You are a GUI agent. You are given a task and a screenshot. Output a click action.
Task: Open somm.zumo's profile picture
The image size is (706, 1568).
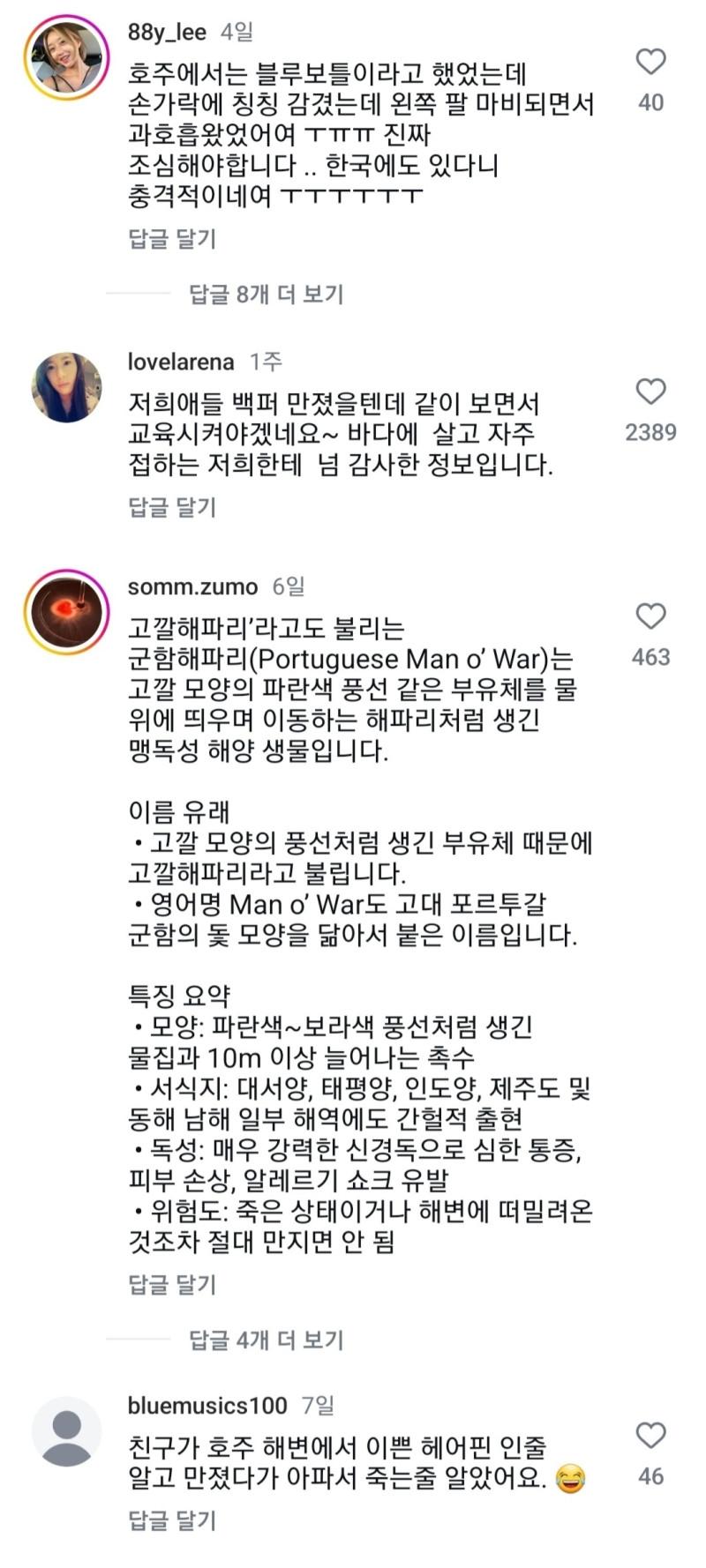tap(66, 612)
